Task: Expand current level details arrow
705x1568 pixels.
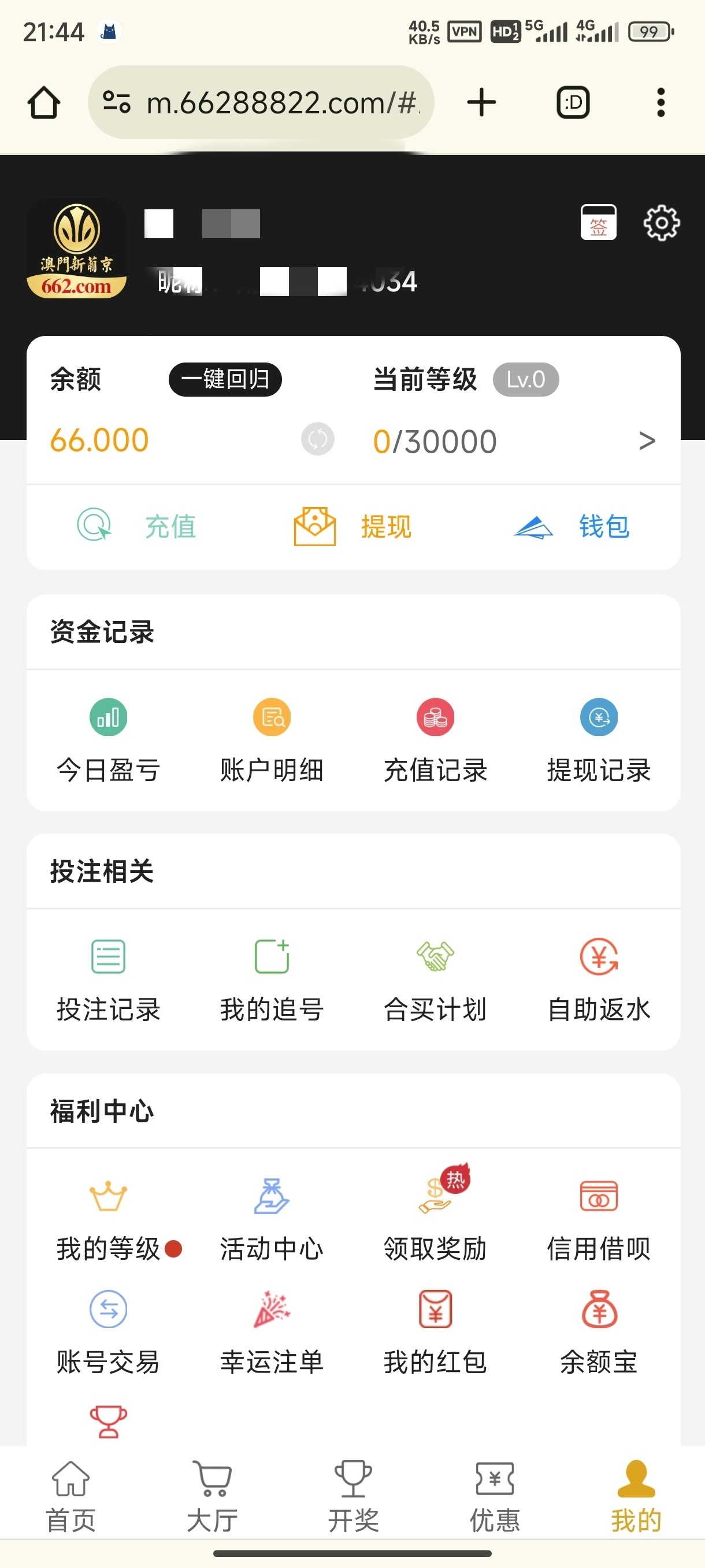Action: pos(647,441)
